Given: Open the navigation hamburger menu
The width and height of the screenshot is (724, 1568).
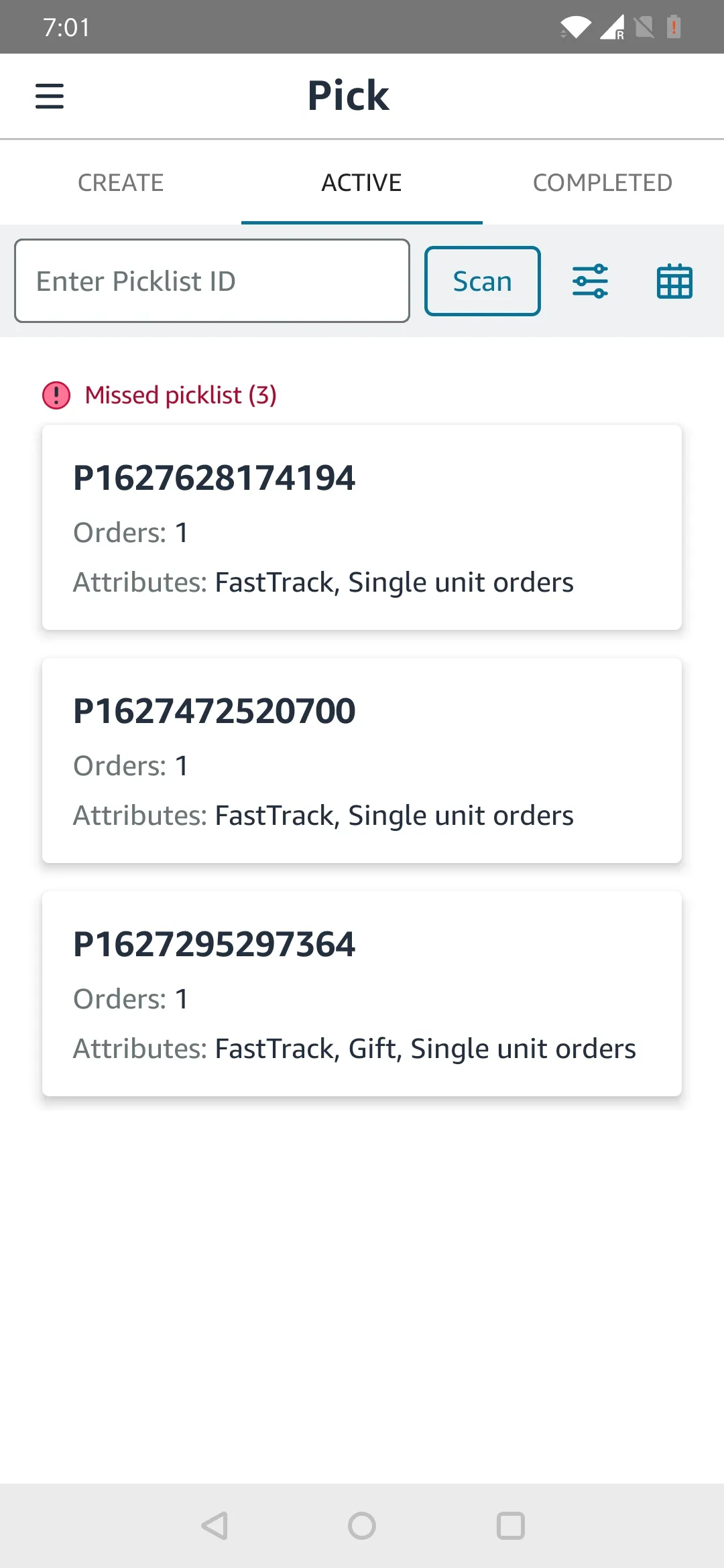Looking at the screenshot, I should tap(49, 96).
